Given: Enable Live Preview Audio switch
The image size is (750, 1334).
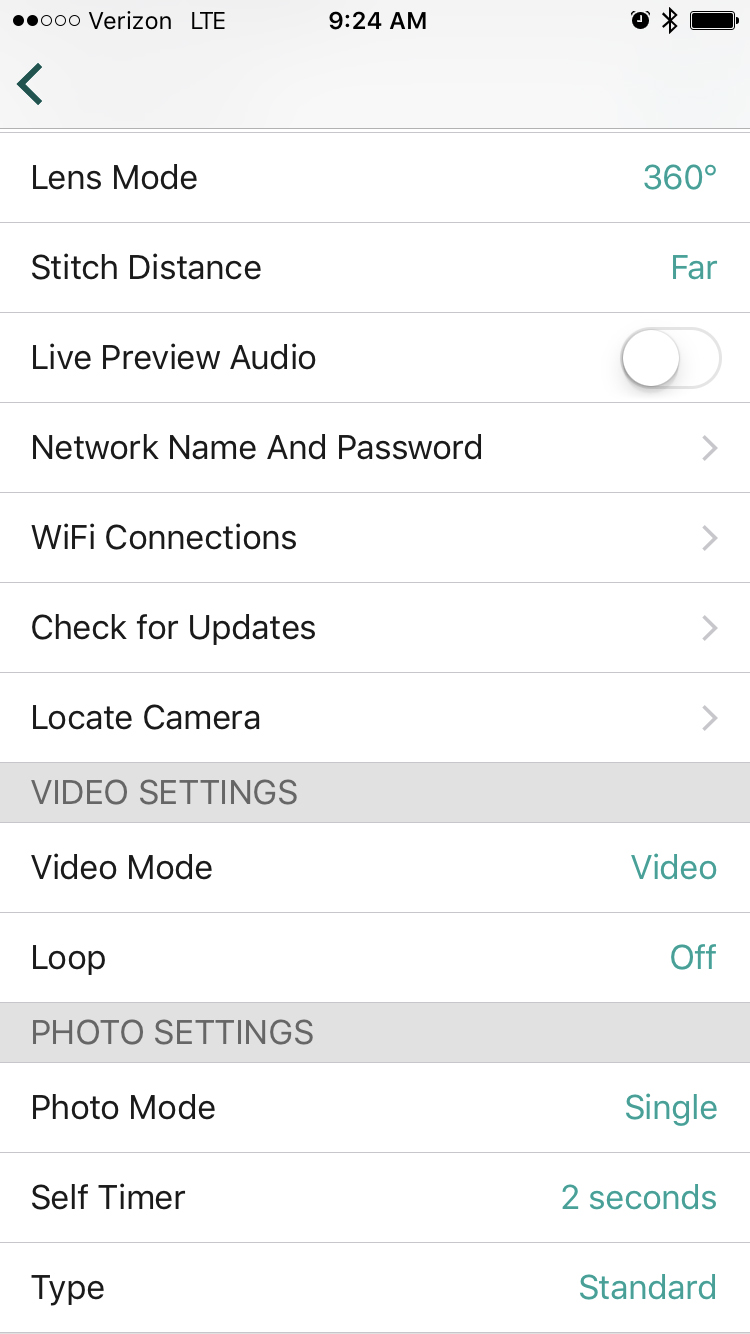Looking at the screenshot, I should point(670,358).
